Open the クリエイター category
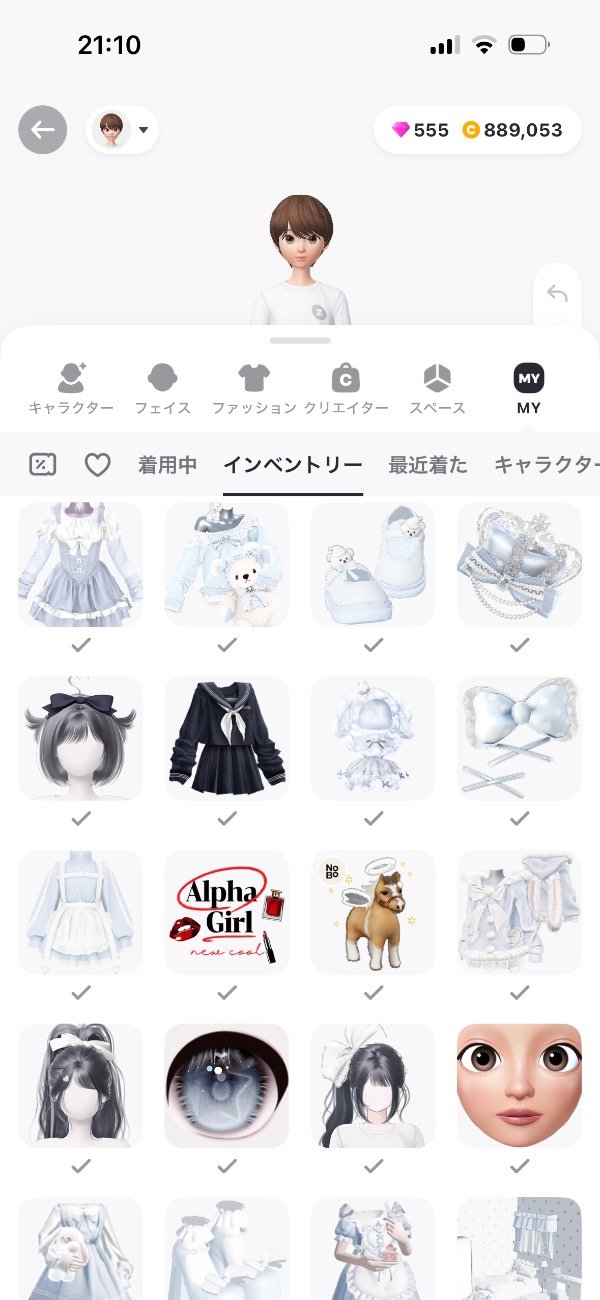 coord(346,388)
